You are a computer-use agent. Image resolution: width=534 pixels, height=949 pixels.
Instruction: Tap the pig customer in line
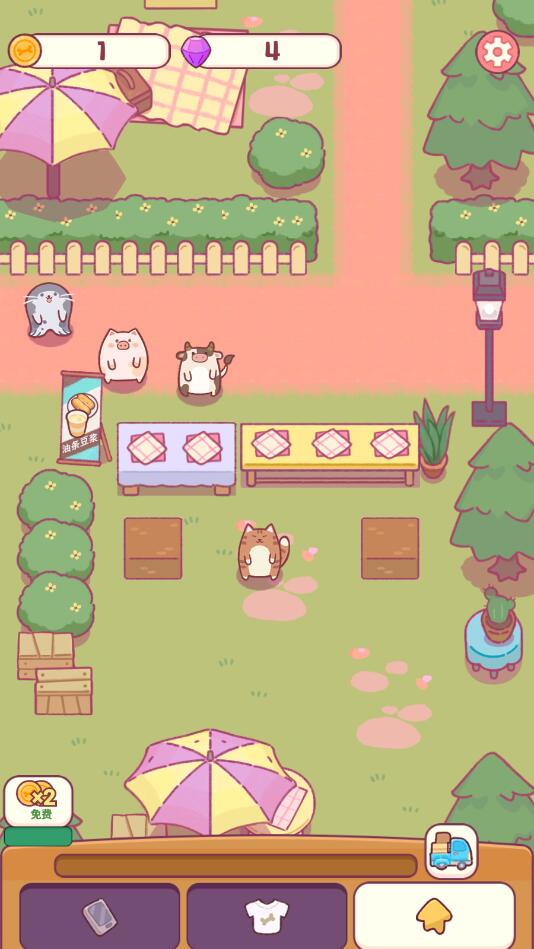123,356
